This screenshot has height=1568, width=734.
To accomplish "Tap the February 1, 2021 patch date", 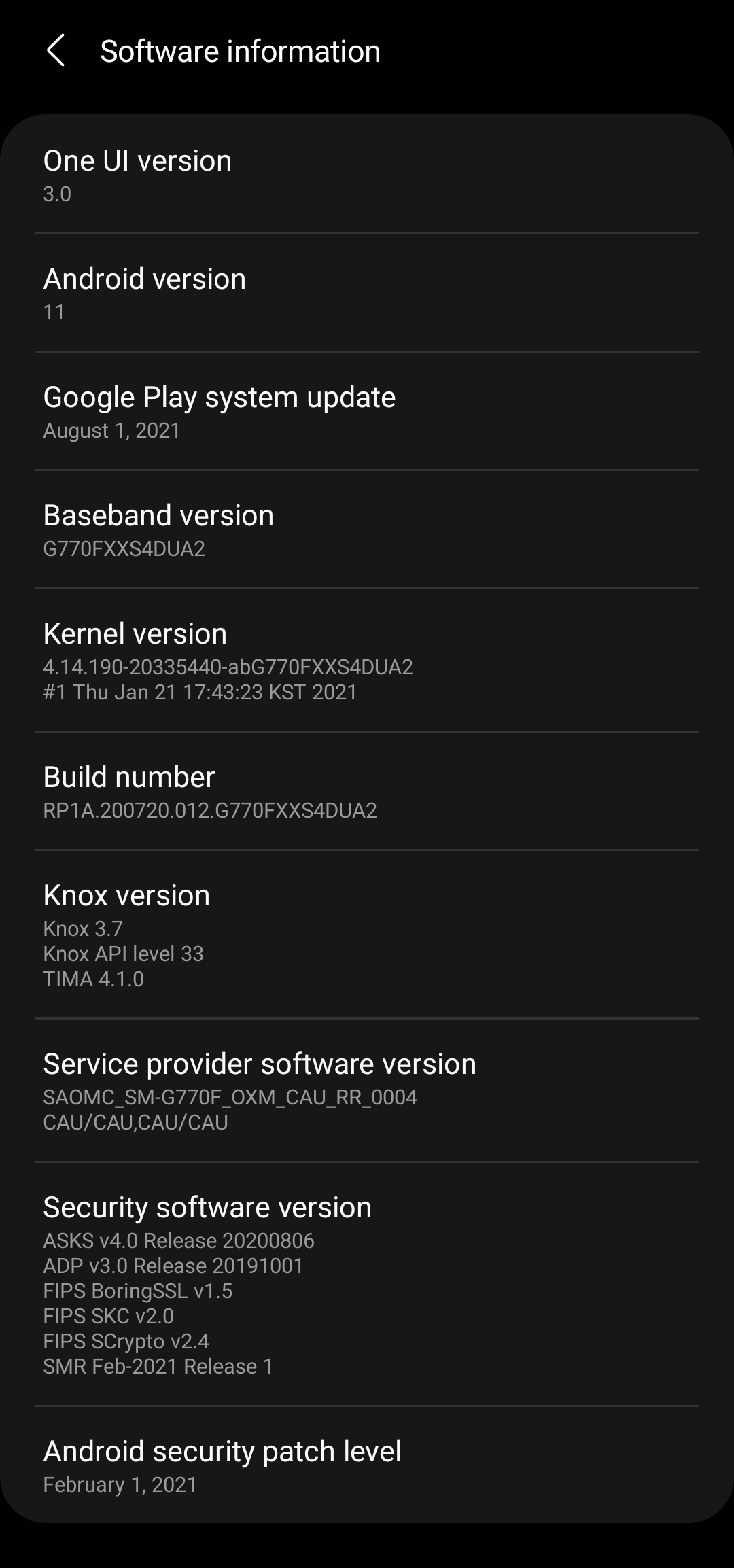I will (x=119, y=1484).
